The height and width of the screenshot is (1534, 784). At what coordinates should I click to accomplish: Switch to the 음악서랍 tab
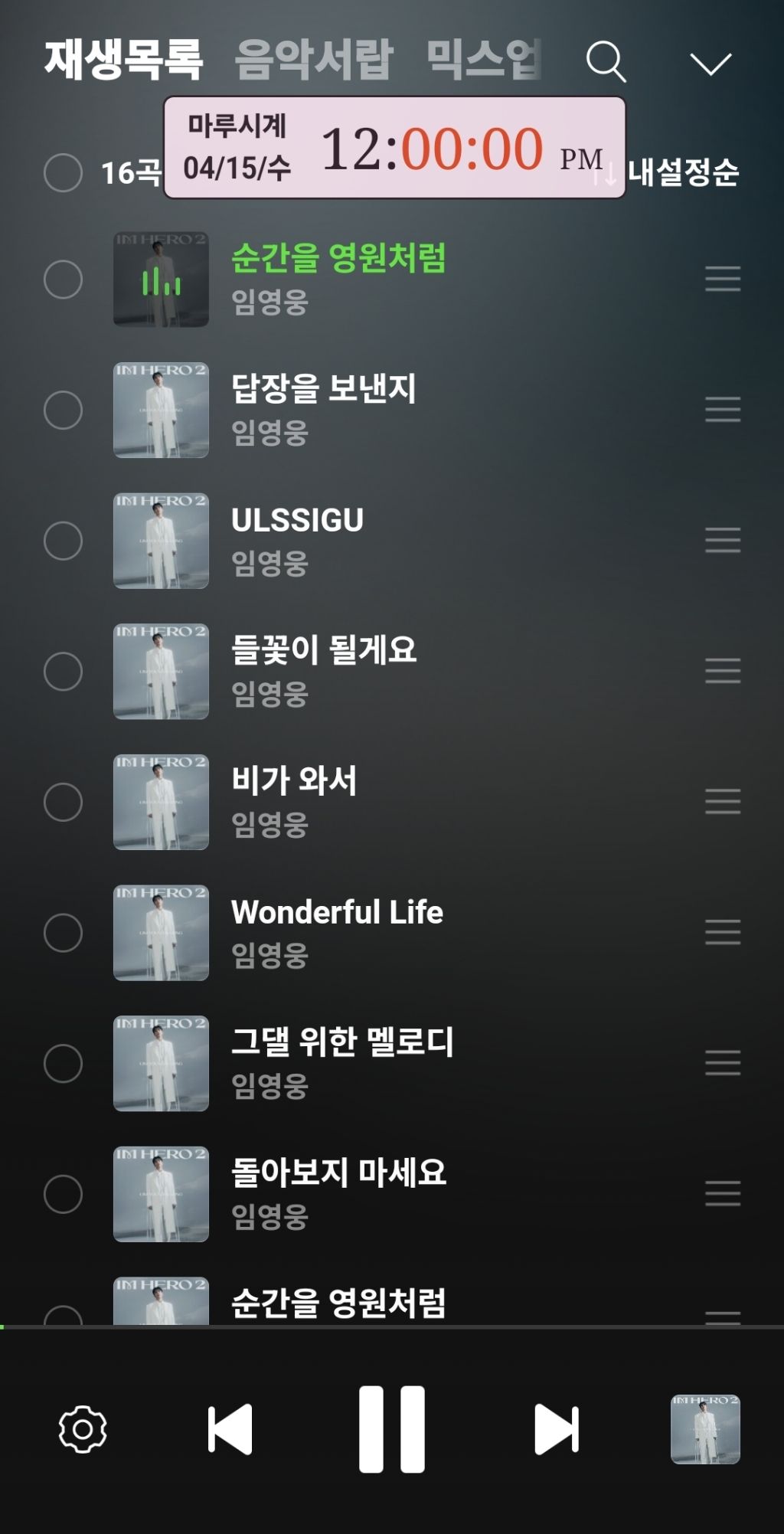pyautogui.click(x=314, y=60)
